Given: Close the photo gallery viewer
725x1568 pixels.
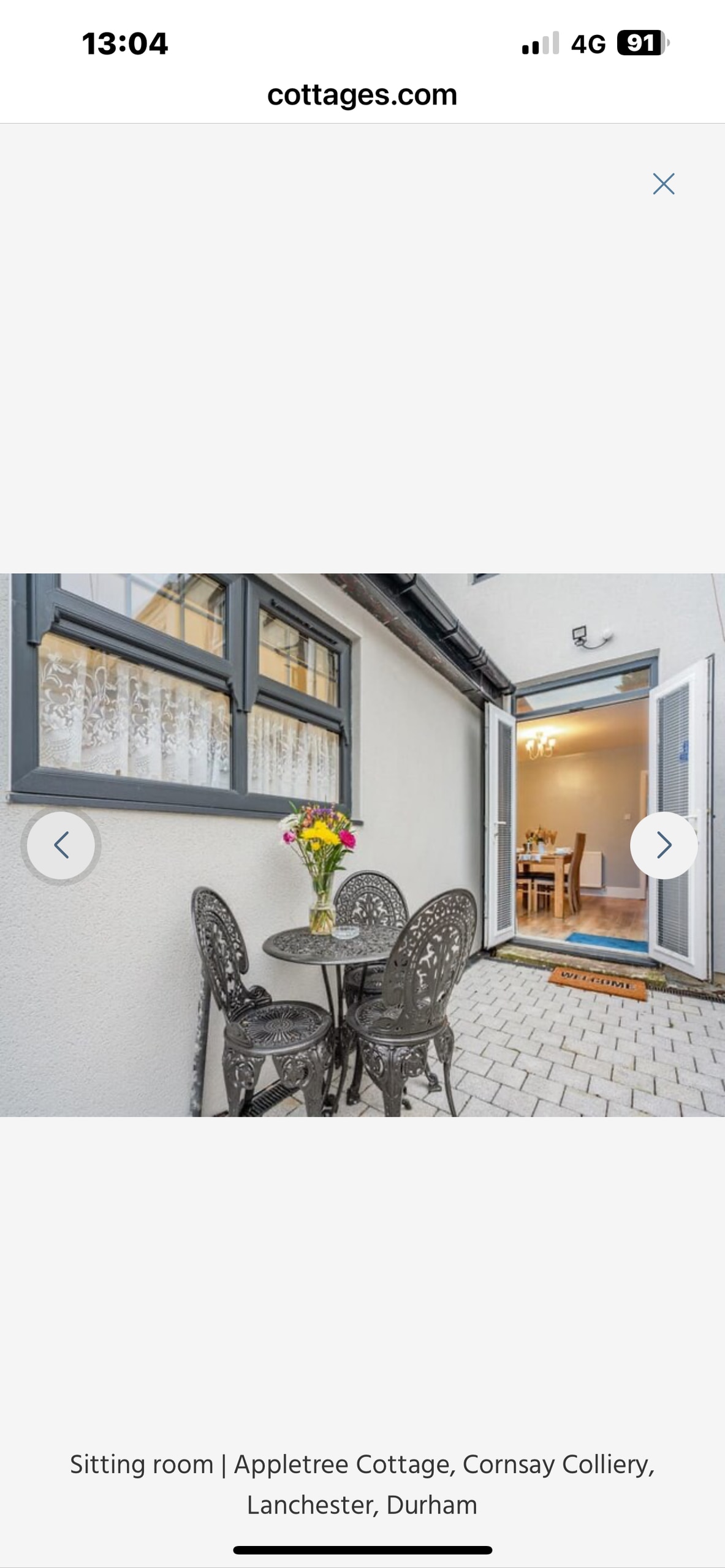Looking at the screenshot, I should click(663, 184).
